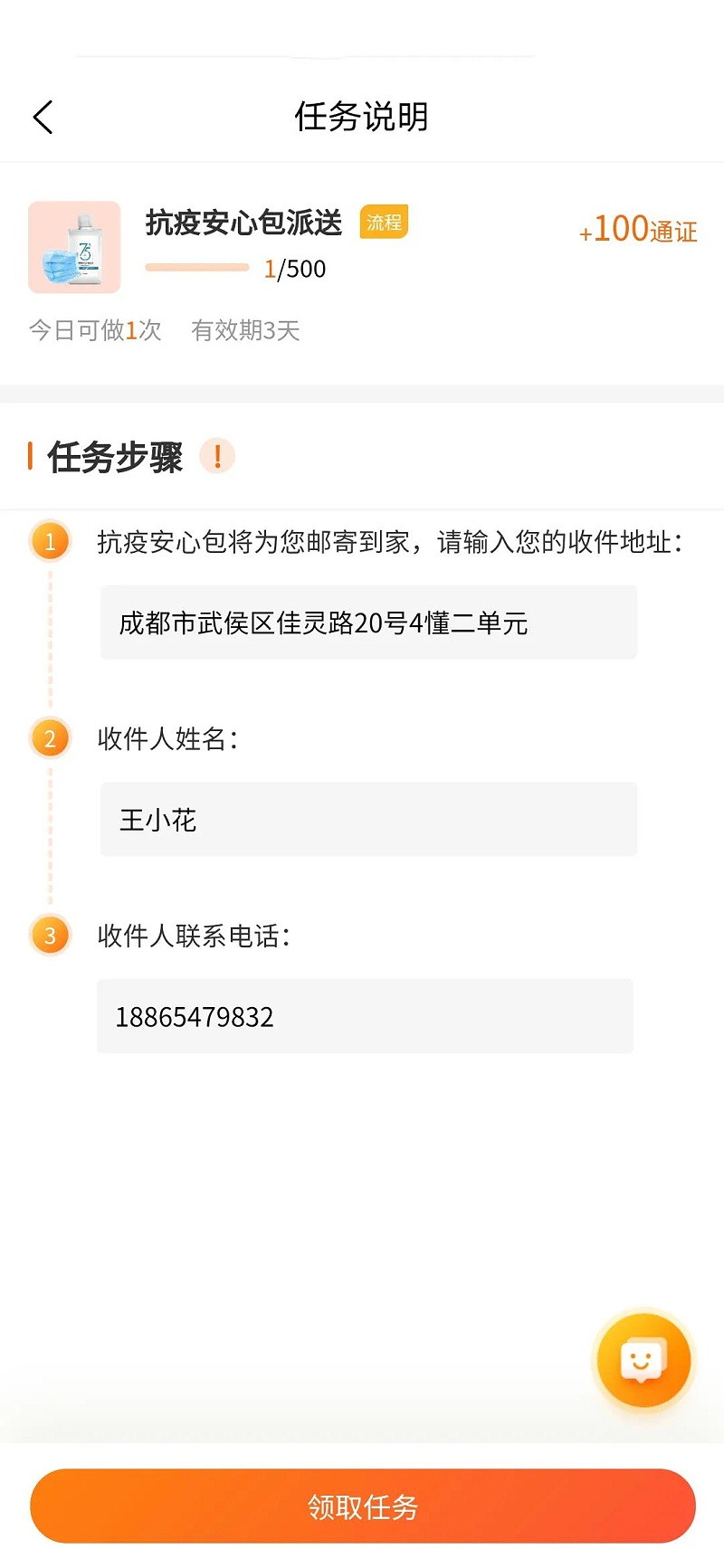This screenshot has width=724, height=1568.
Task: Select step number 3 circle icon
Action: pos(49,936)
